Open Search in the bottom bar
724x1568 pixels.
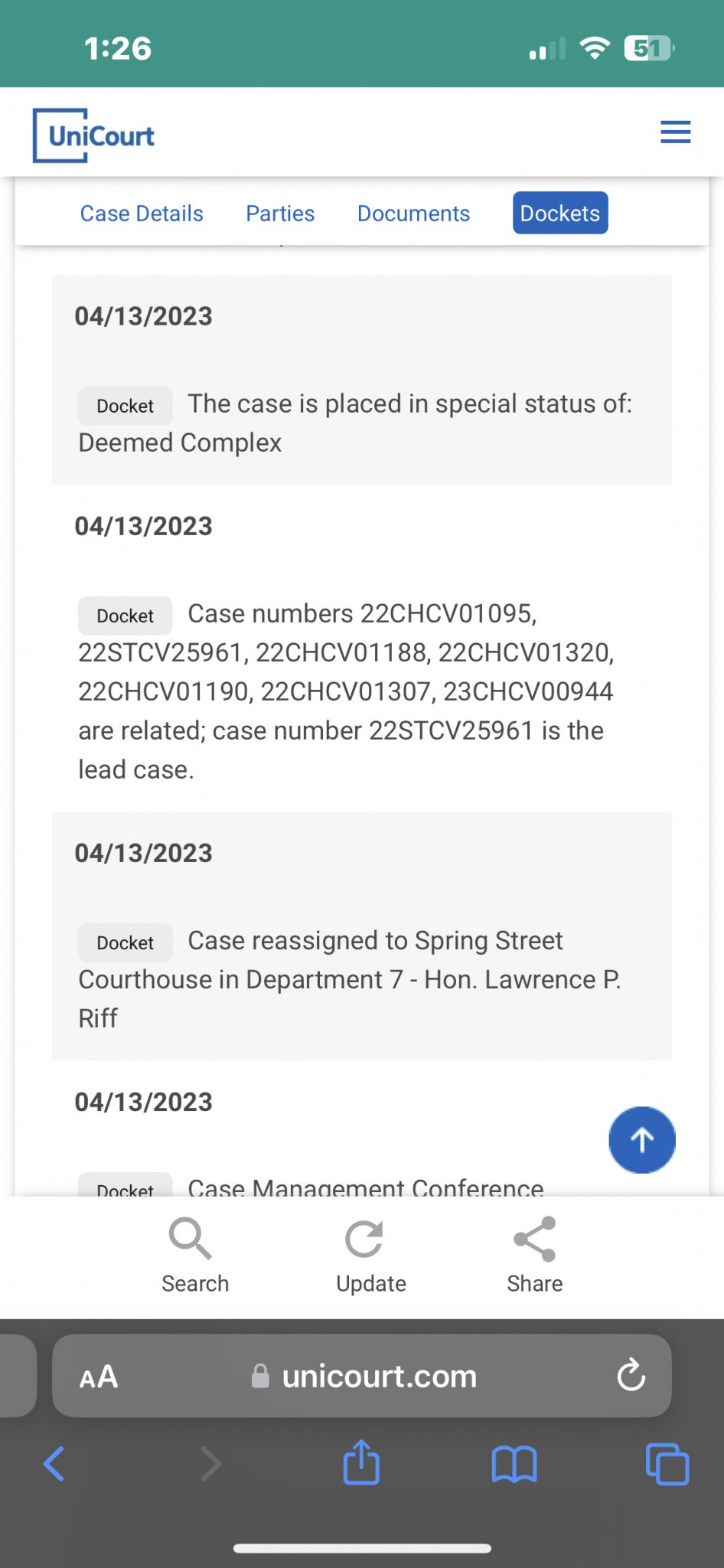coord(194,1256)
